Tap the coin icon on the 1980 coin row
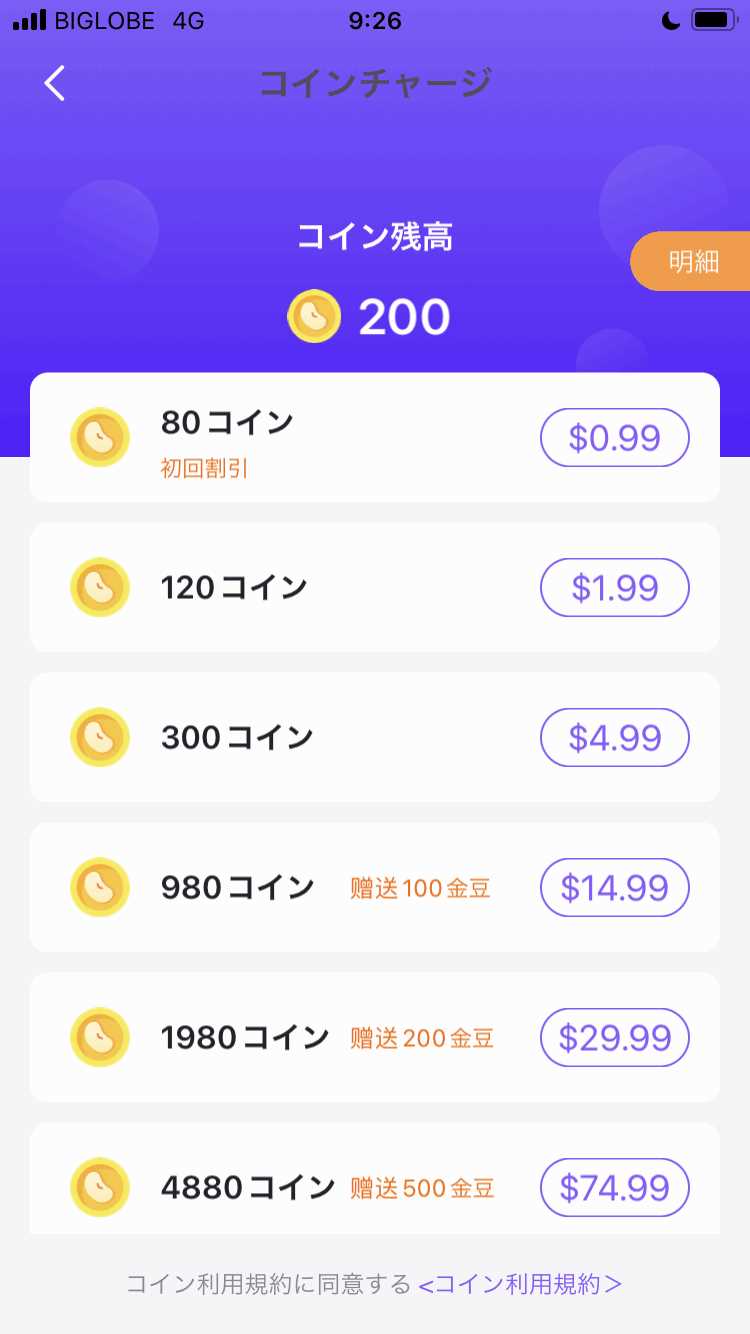Screen dimensions: 750x1334 pos(100,1037)
